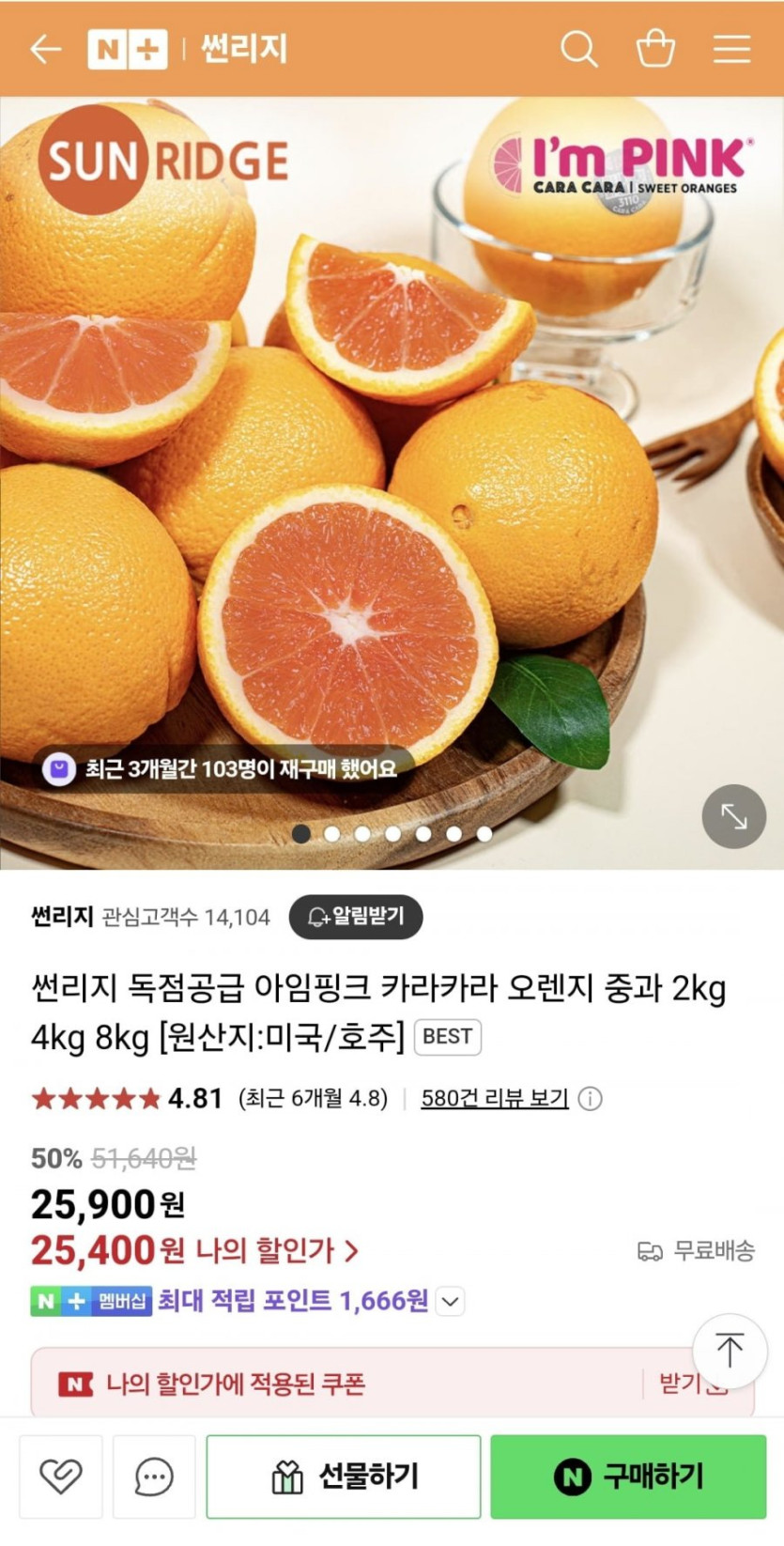784x1546 pixels.
Task: Tap the back arrow at top left
Action: click(x=46, y=49)
